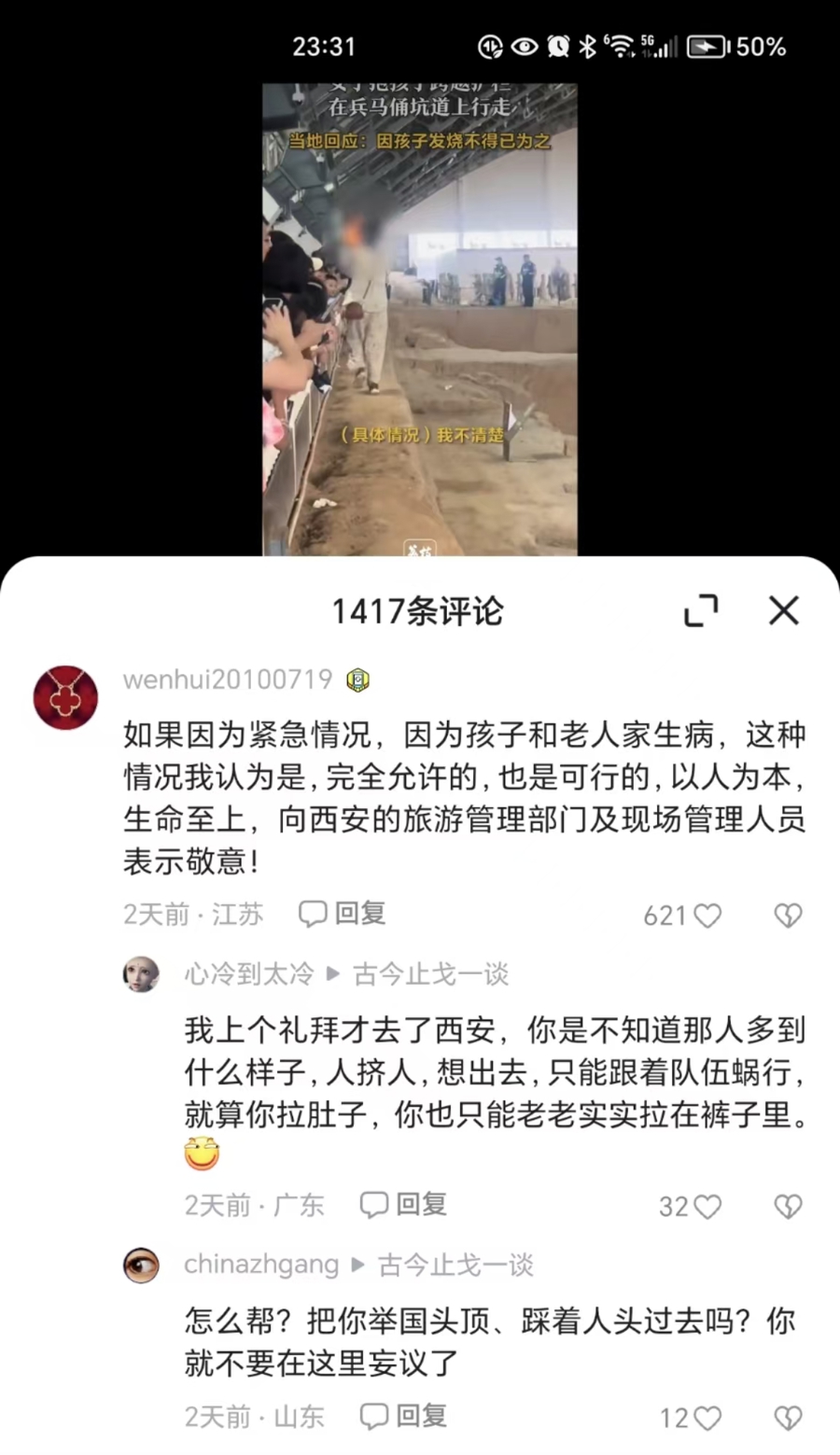Like chinazhgang's comment with 12 likes
The height and width of the screenshot is (1455, 840).
[707, 1419]
